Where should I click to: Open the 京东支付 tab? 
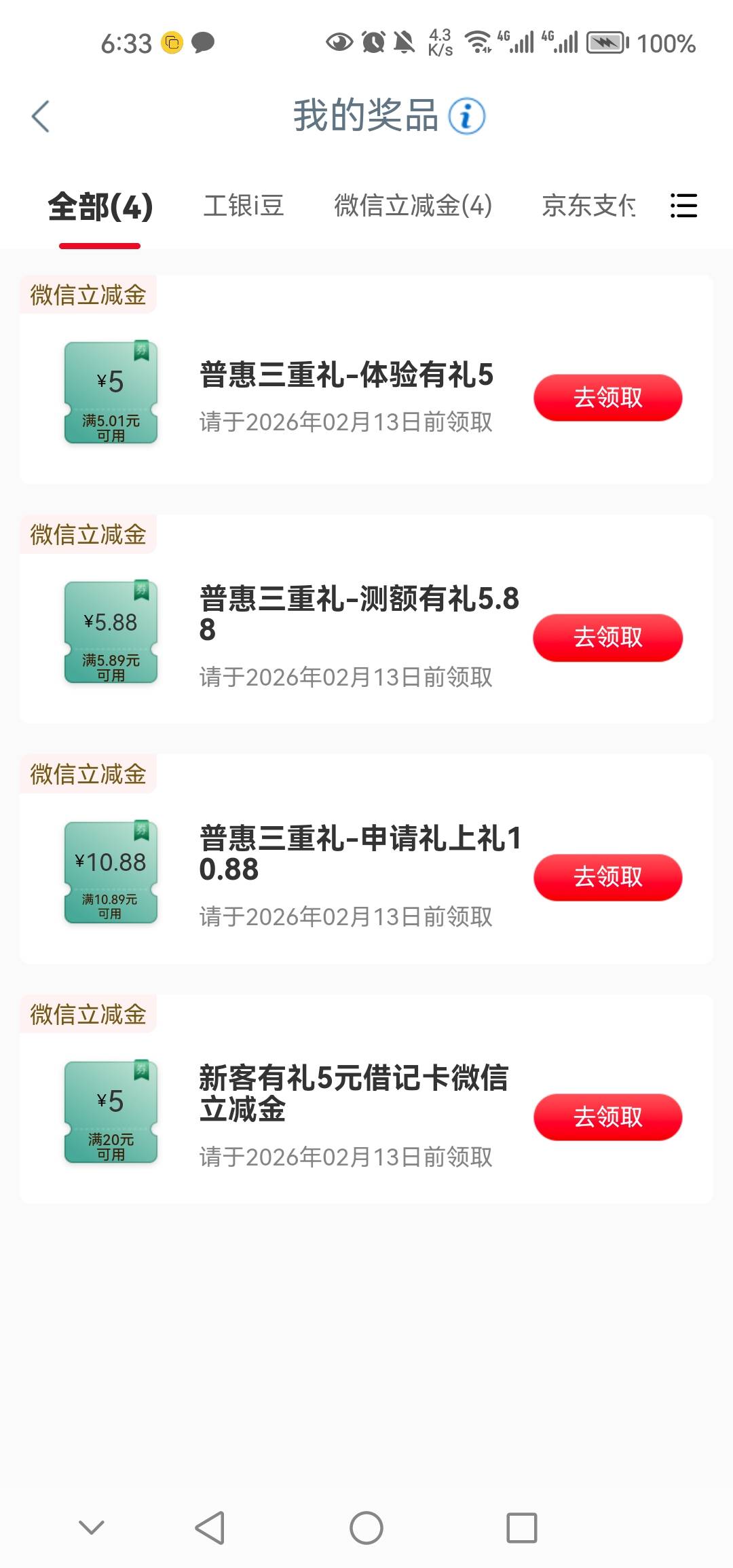click(588, 206)
